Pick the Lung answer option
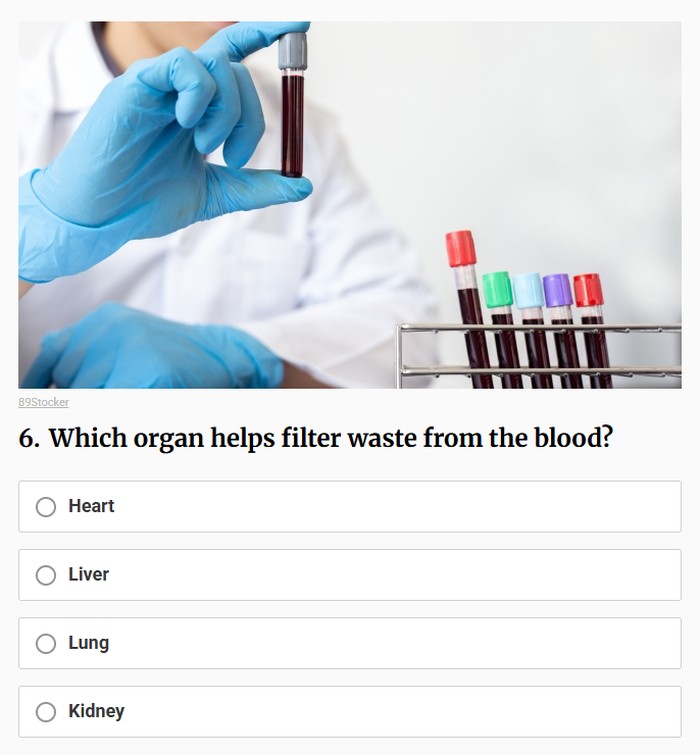Screen dimensions: 700x755 46,644
